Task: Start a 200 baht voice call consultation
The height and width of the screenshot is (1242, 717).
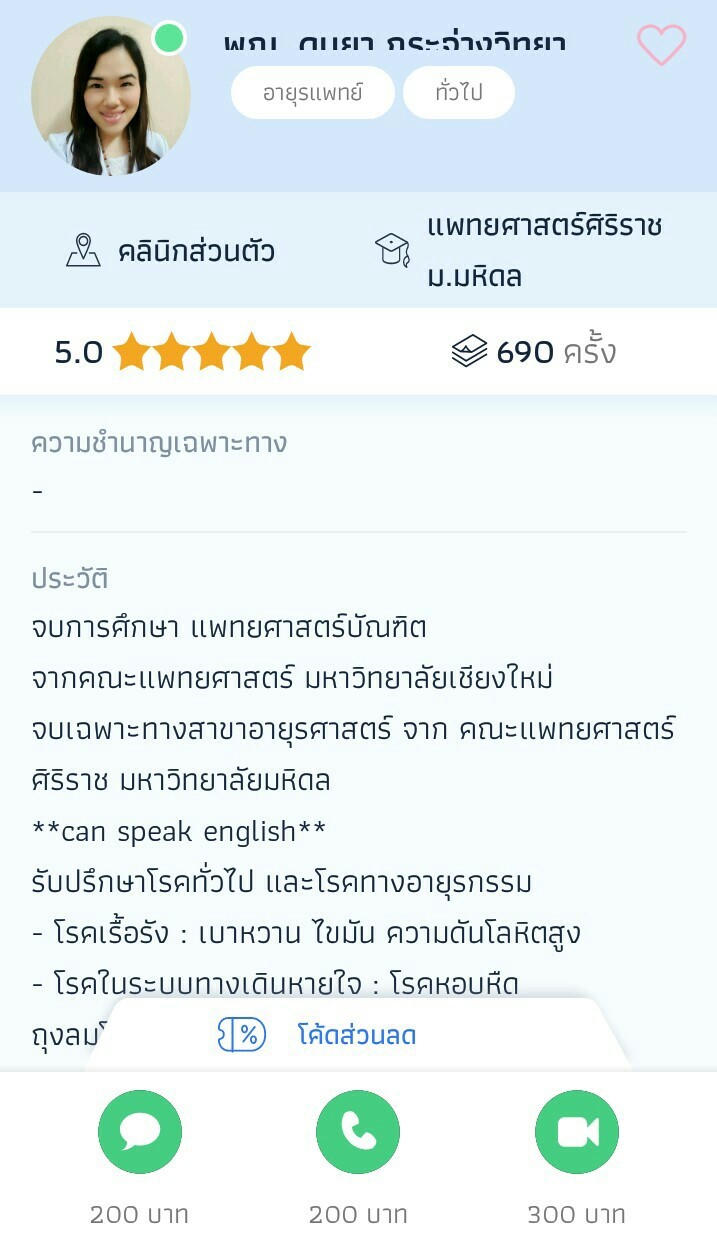Action: [358, 1132]
